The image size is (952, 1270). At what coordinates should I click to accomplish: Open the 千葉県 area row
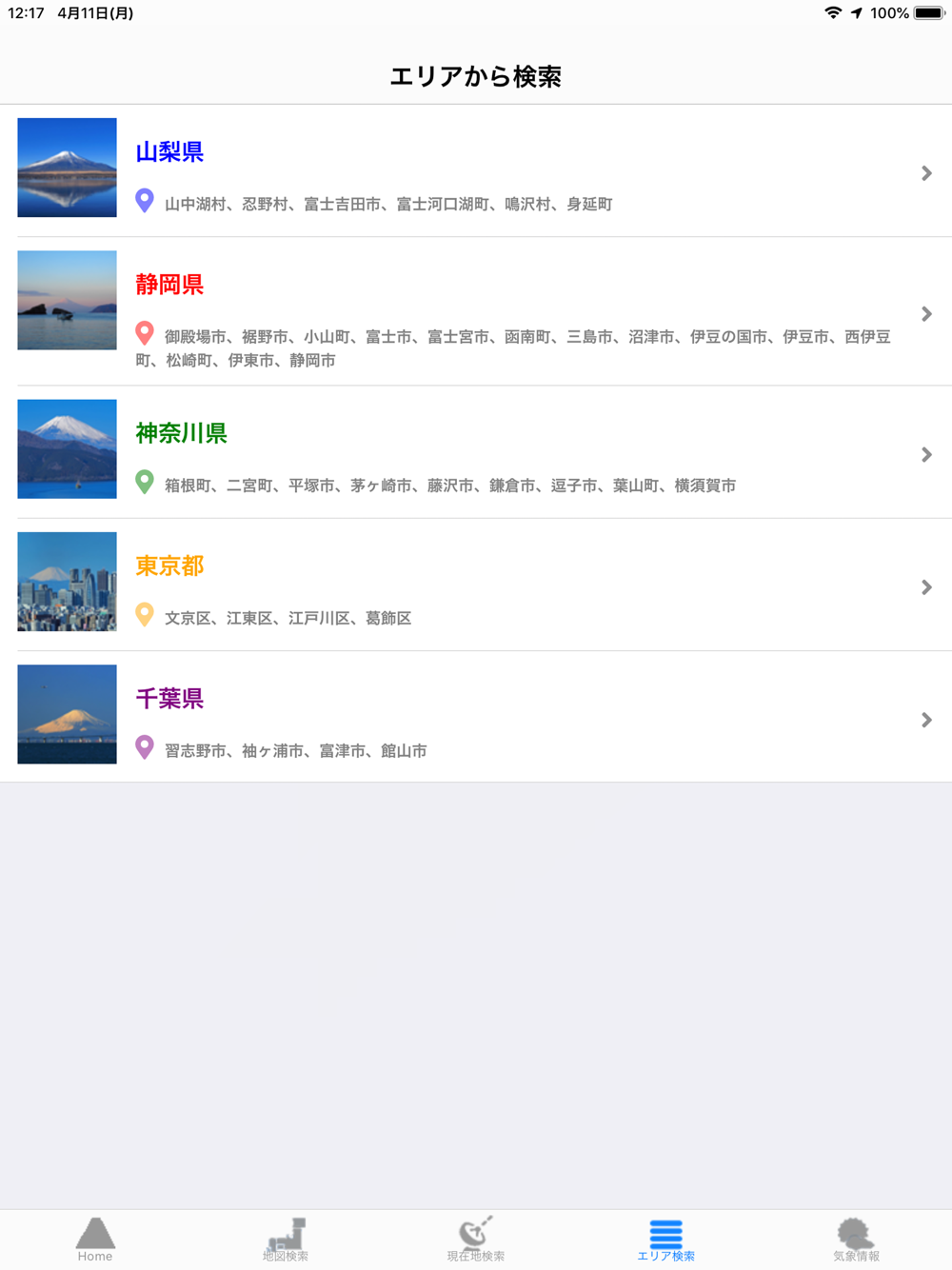click(476, 717)
